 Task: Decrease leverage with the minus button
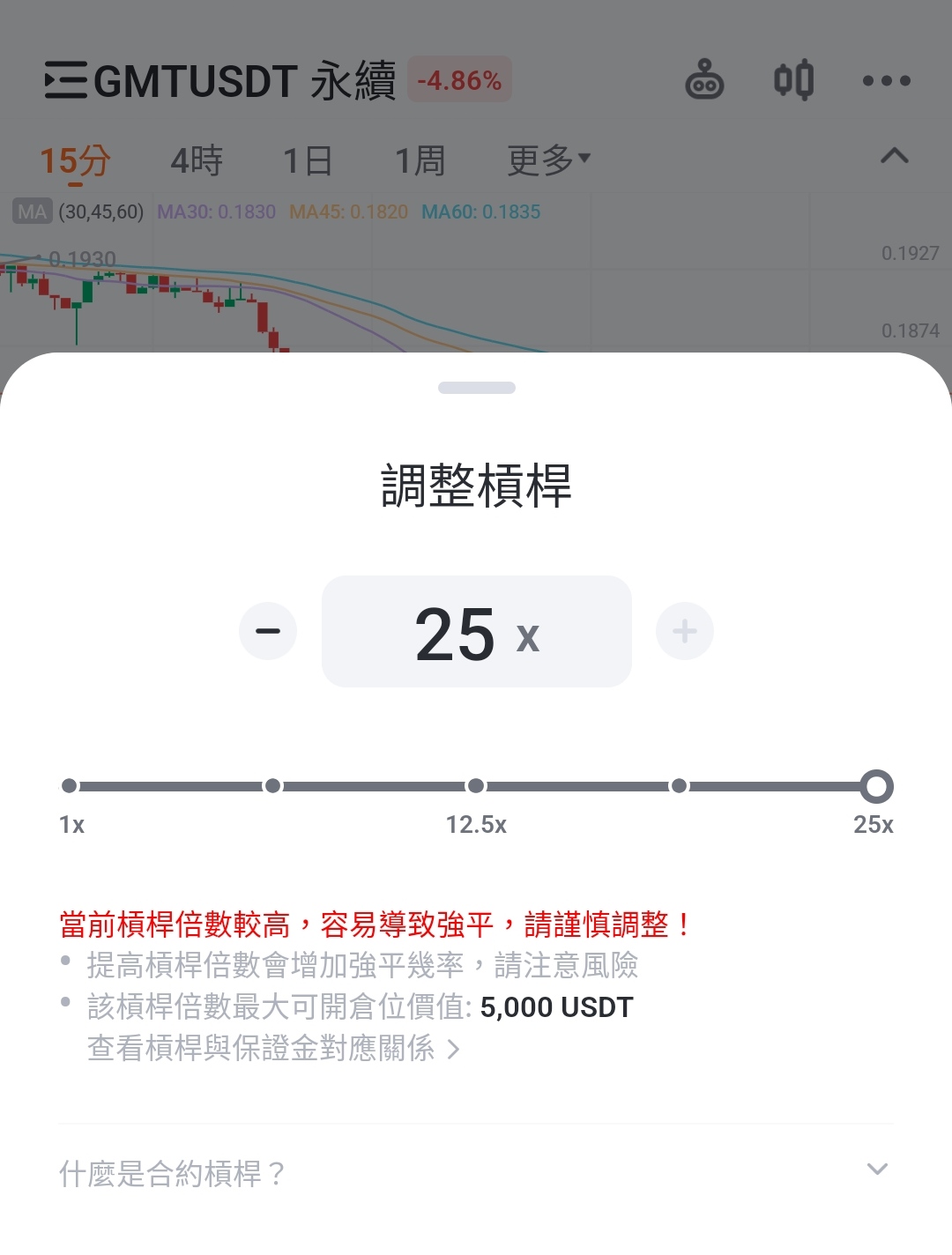(268, 631)
